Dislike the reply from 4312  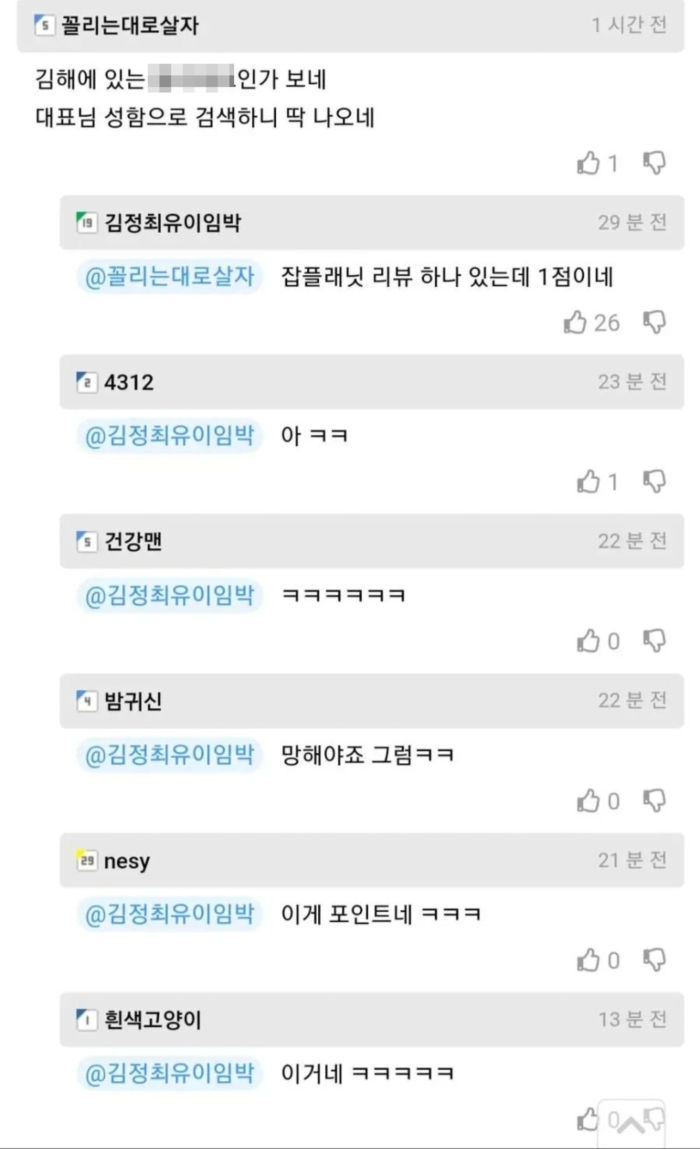click(x=654, y=482)
